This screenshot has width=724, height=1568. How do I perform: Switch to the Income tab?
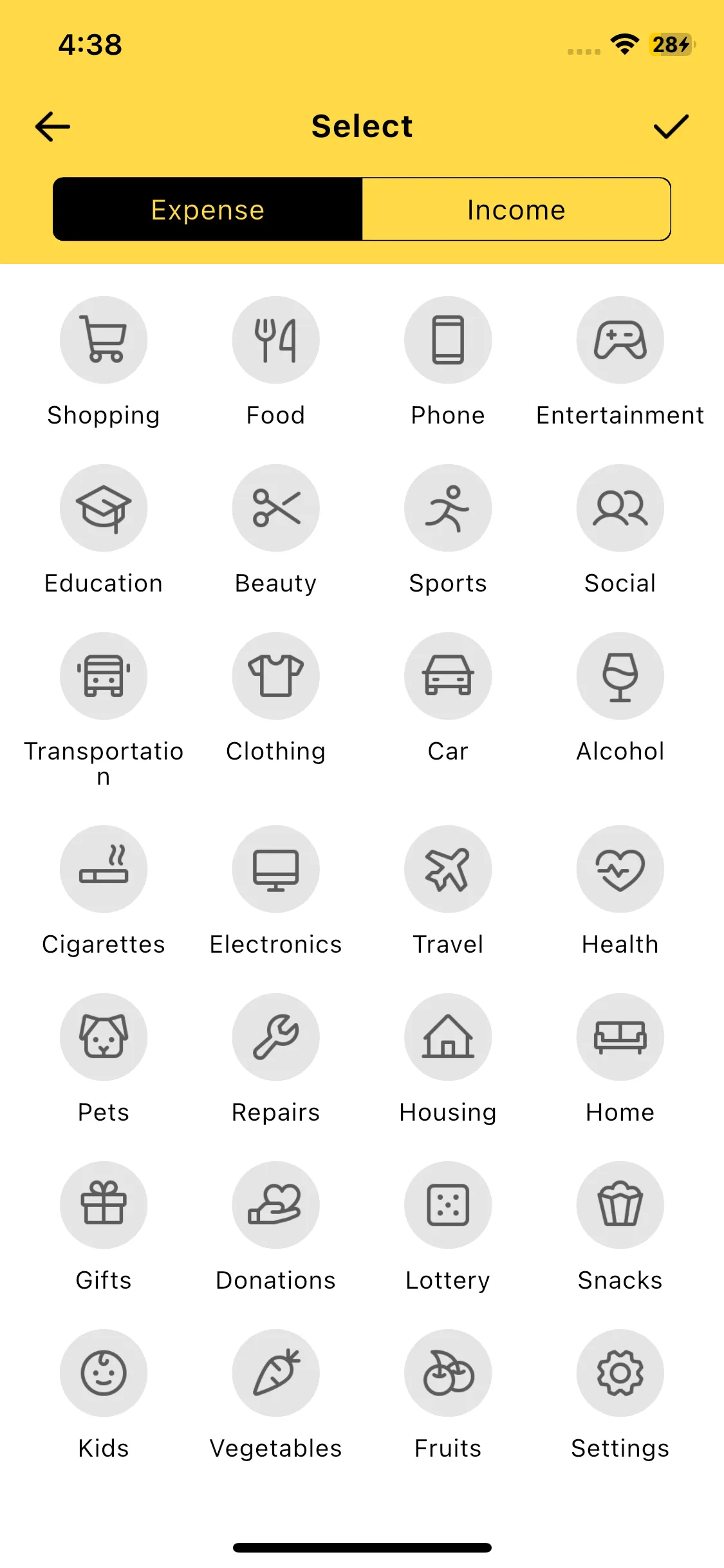point(516,210)
